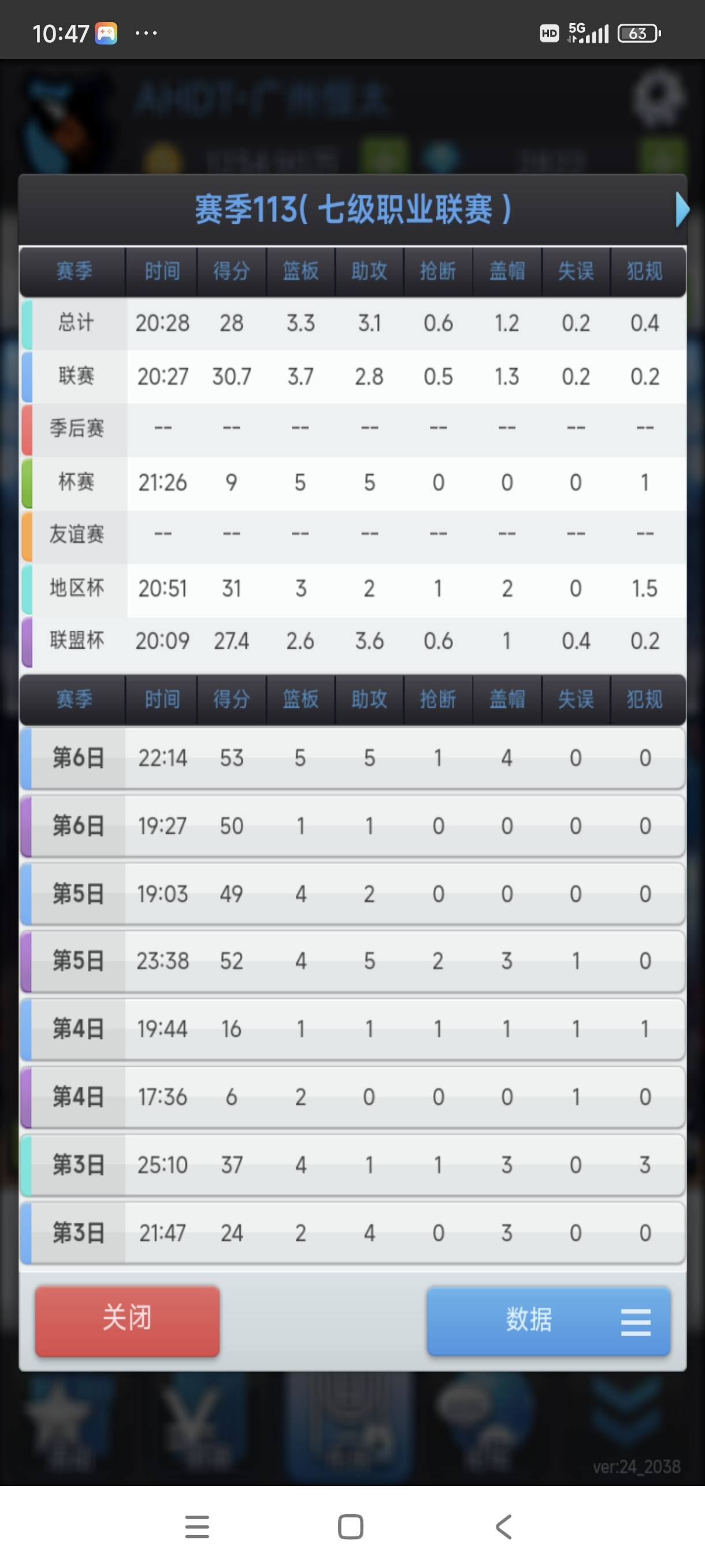Open the 第3日 game with 24 points

(353, 1233)
